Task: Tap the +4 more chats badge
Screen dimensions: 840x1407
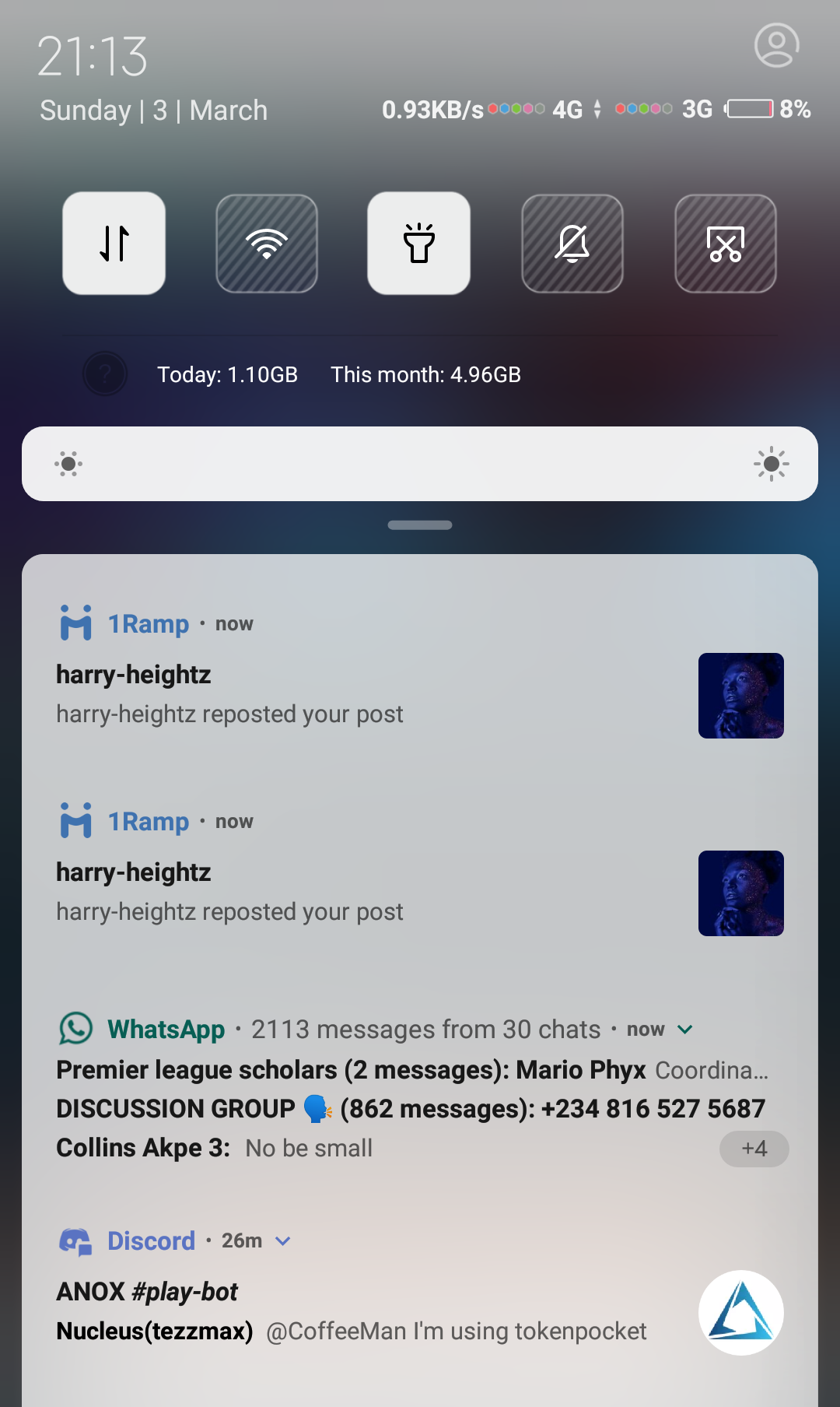Action: coord(754,1149)
